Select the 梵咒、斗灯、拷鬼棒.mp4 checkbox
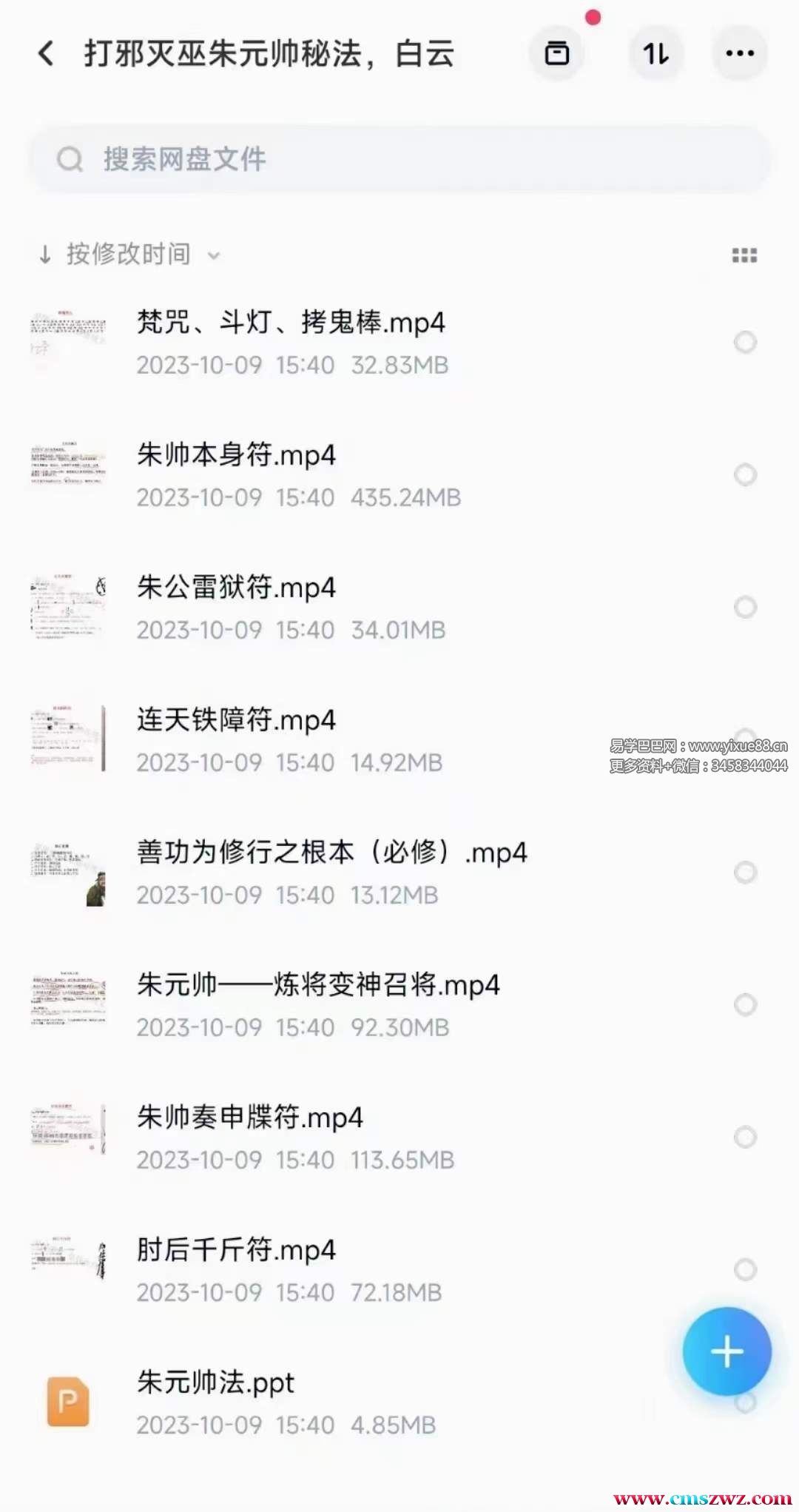This screenshot has width=799, height=1512. (745, 342)
